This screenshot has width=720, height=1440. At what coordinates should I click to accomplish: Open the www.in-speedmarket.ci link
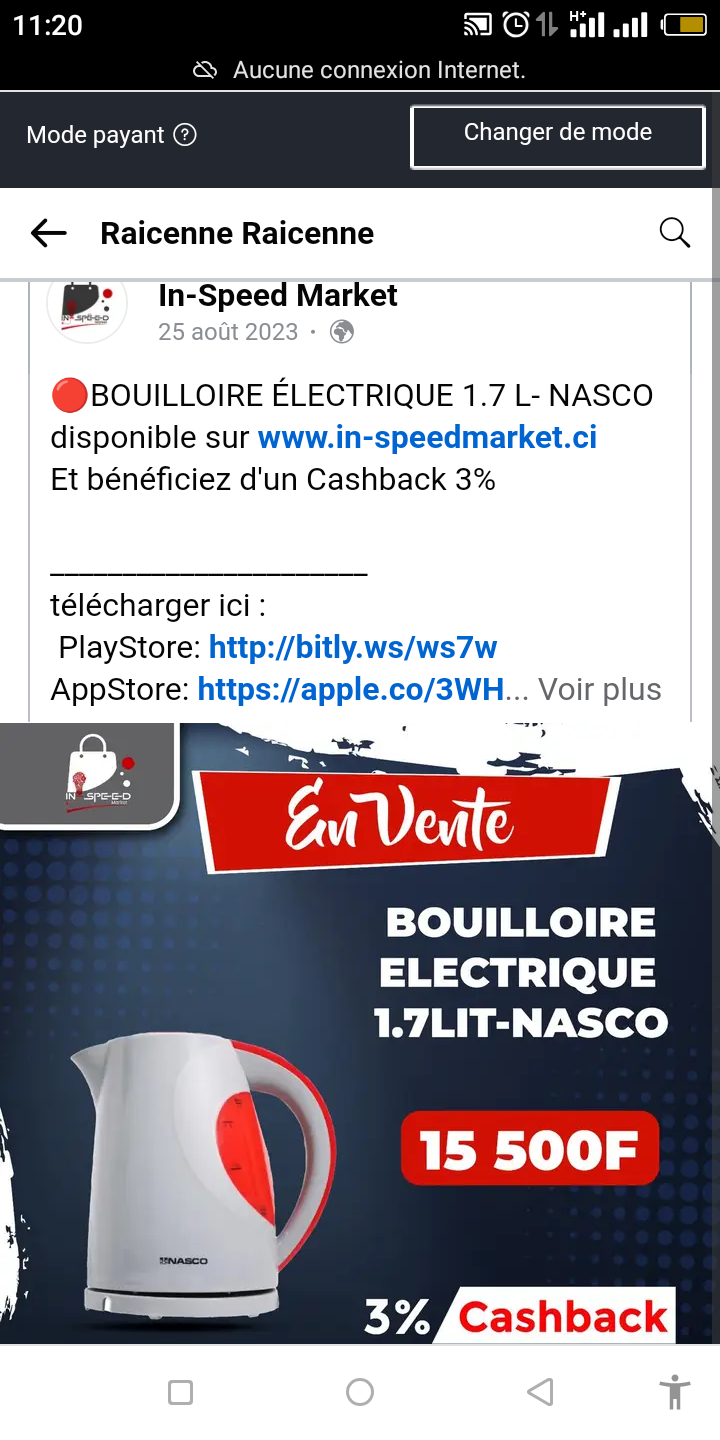point(427,437)
